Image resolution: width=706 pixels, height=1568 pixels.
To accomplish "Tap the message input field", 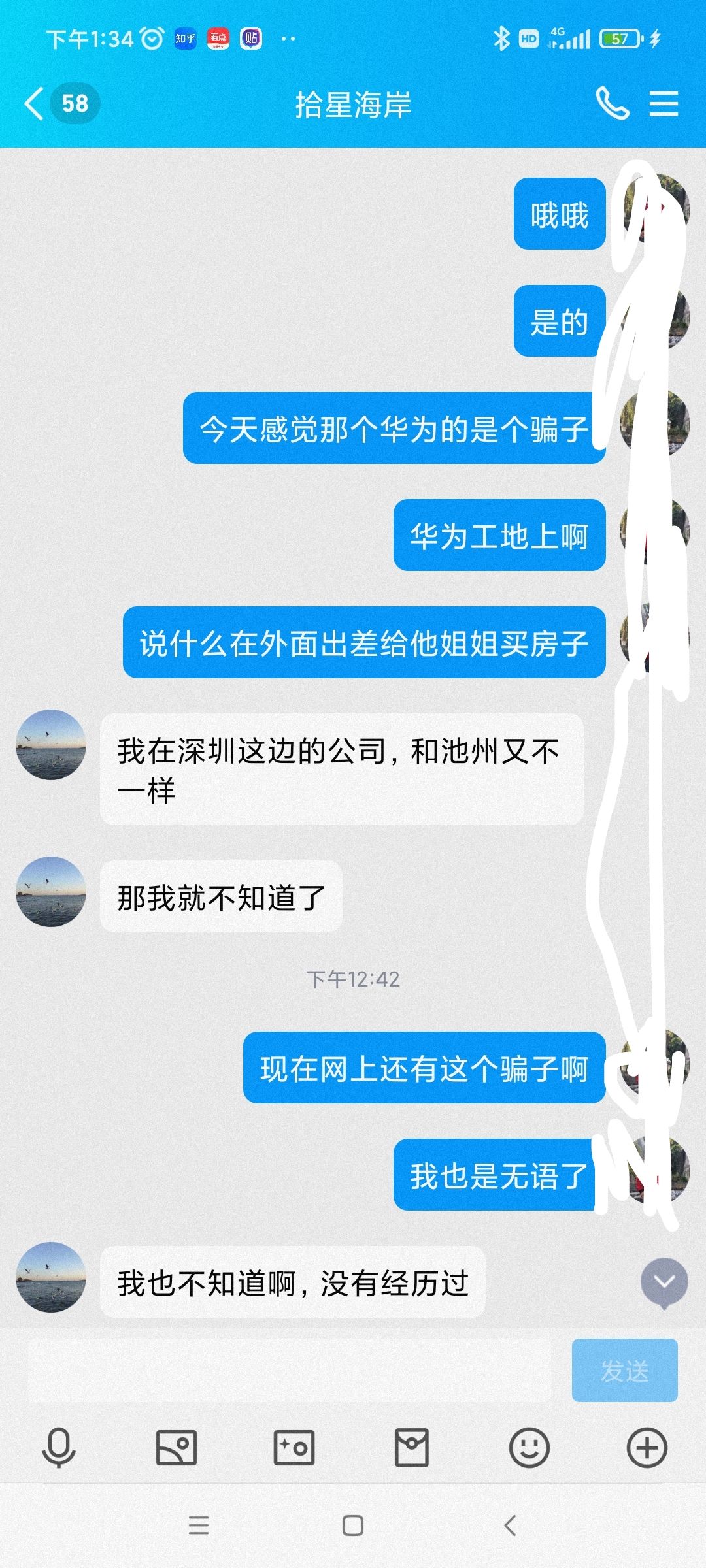I will tap(288, 1371).
